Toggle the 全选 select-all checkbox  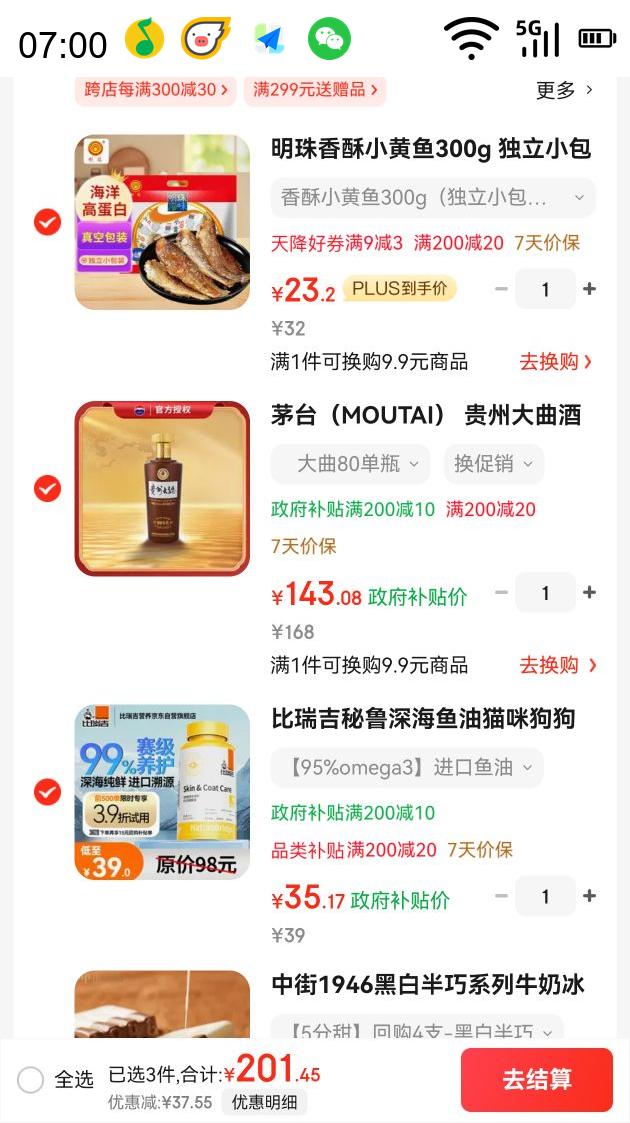(x=31, y=1079)
